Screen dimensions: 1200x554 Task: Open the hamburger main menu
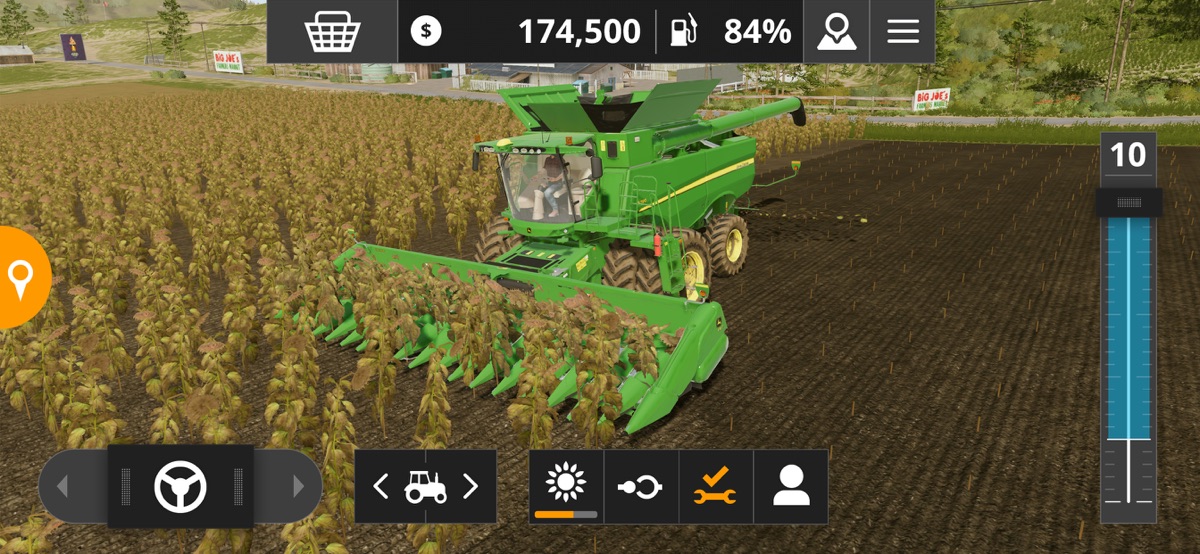(902, 32)
